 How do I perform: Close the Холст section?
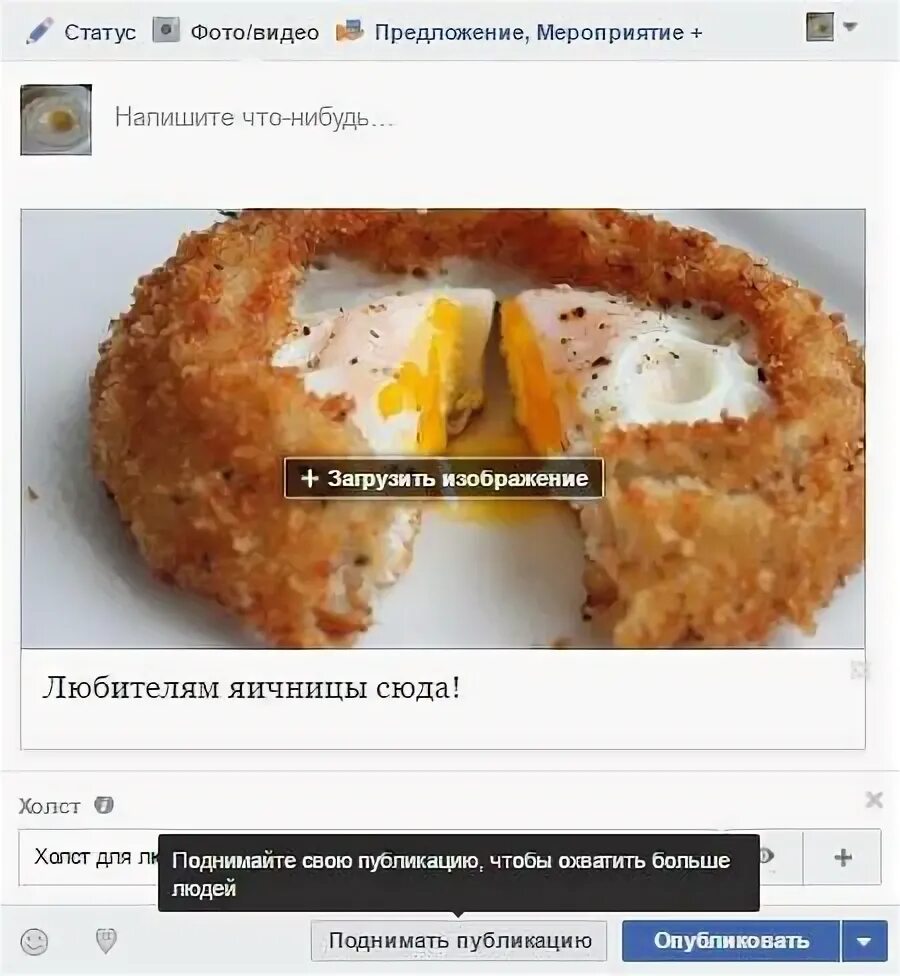coord(873,799)
